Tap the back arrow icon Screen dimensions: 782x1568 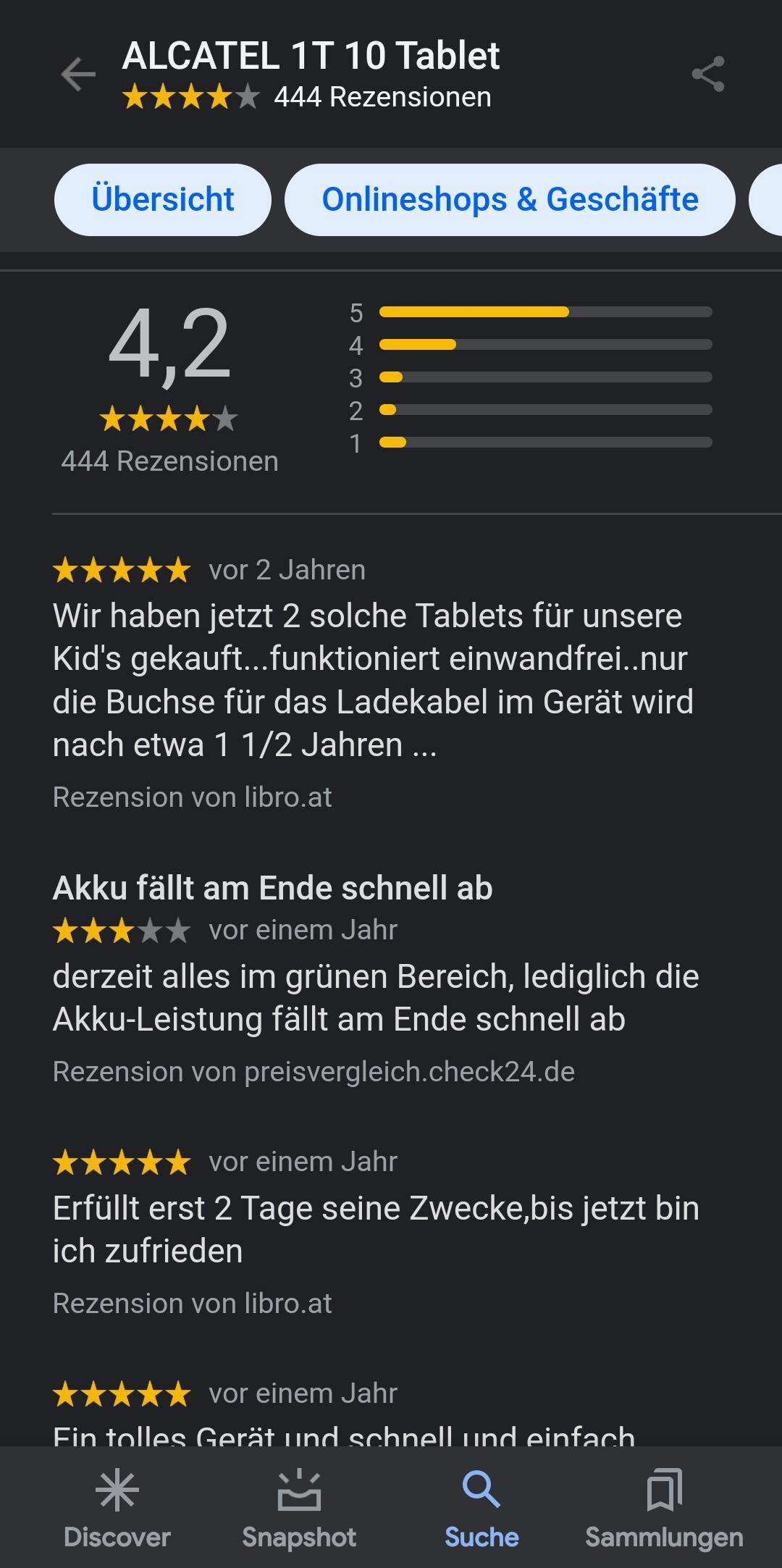point(77,72)
